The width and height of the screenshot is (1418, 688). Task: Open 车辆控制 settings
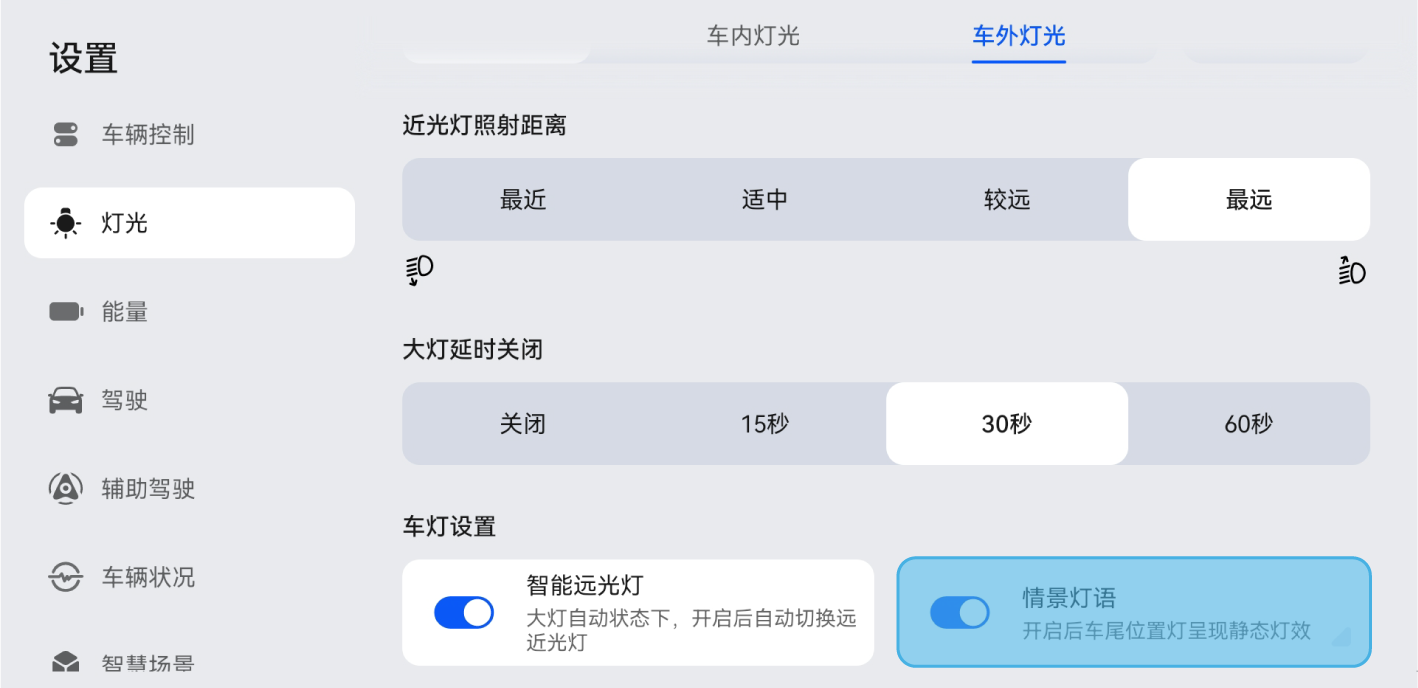coord(147,135)
